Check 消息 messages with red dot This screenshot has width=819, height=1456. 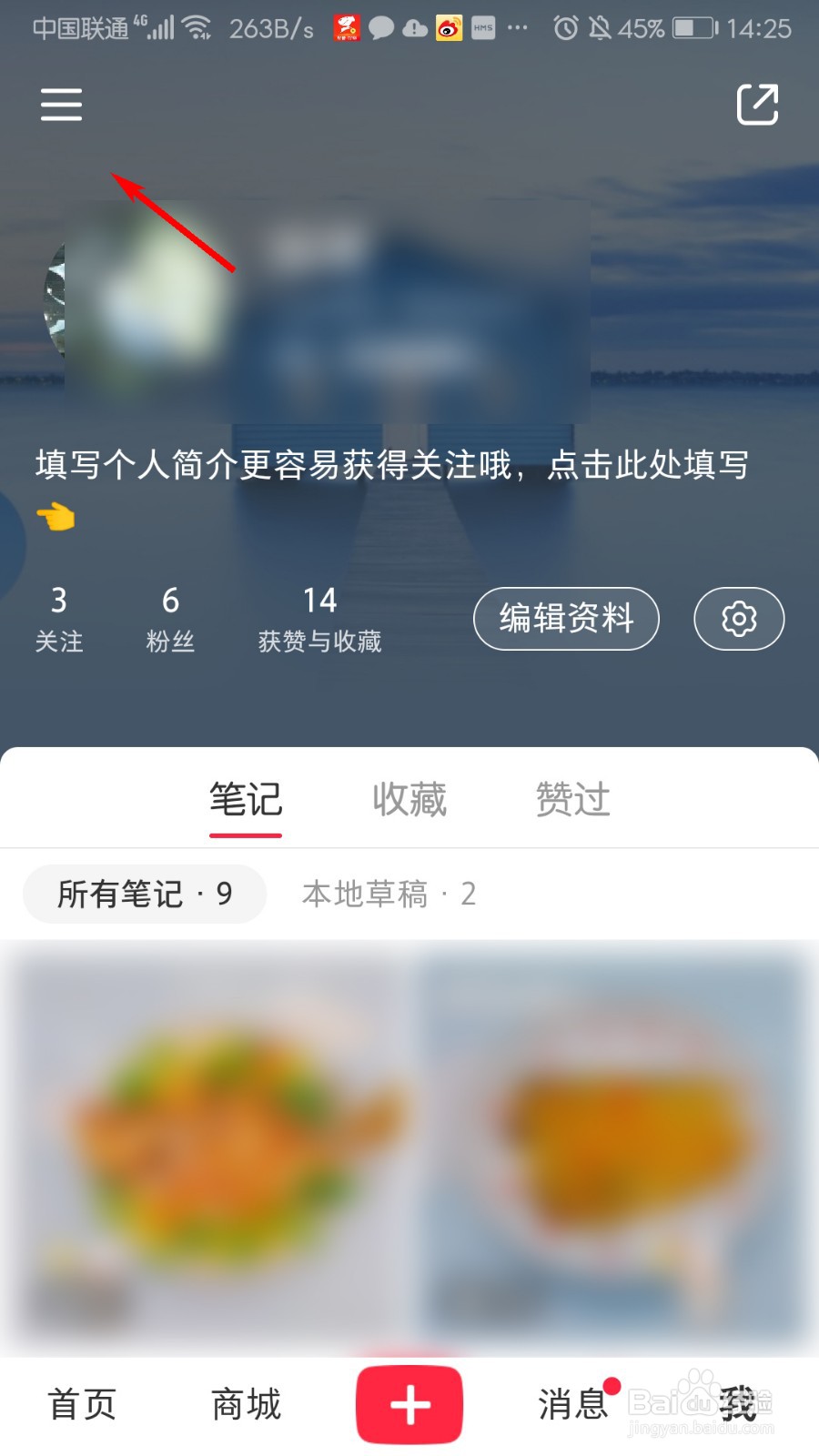point(573,1405)
